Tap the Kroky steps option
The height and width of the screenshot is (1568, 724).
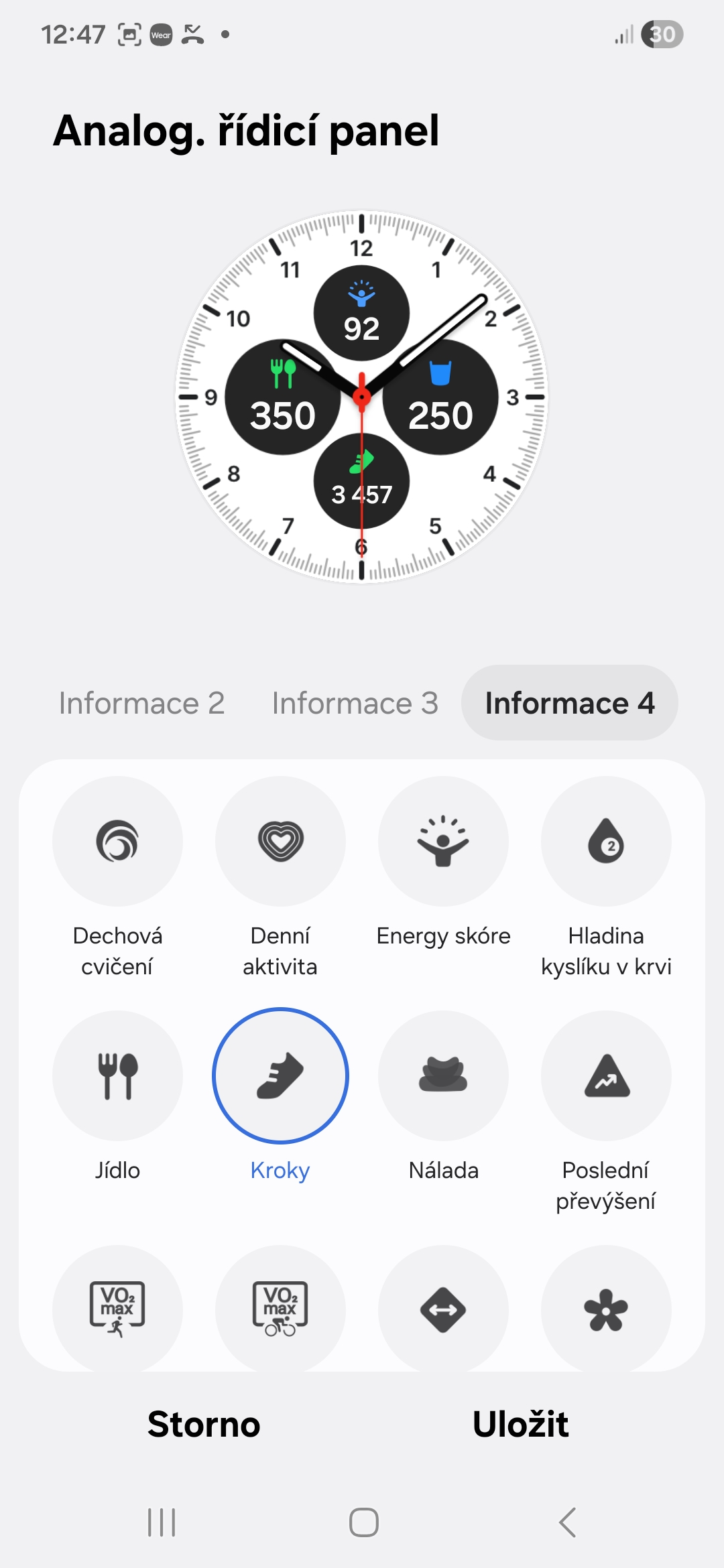click(280, 1075)
